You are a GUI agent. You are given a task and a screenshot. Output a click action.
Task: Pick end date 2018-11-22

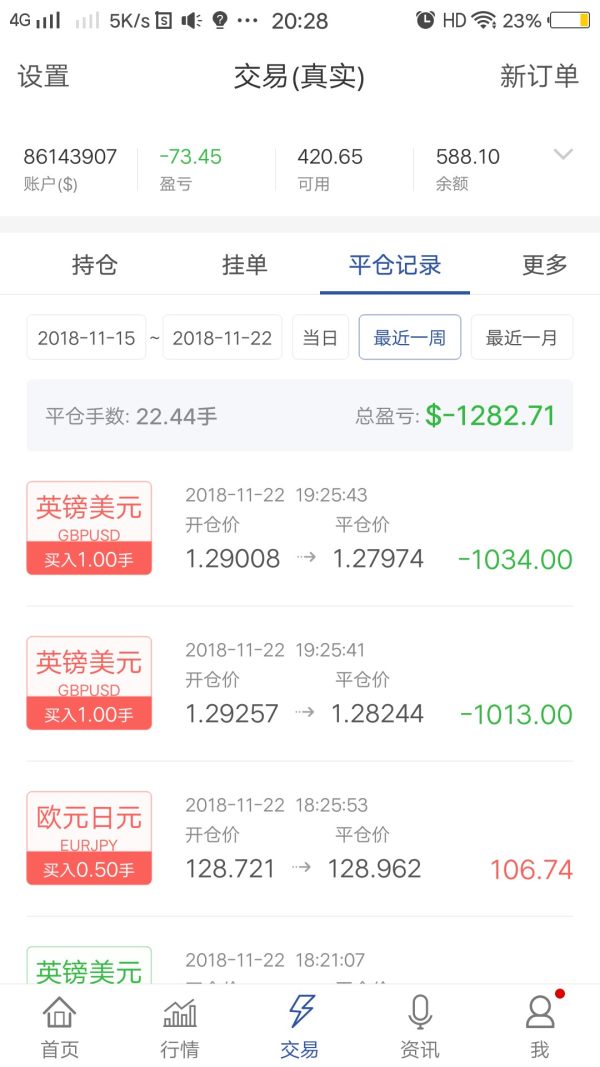click(x=222, y=338)
